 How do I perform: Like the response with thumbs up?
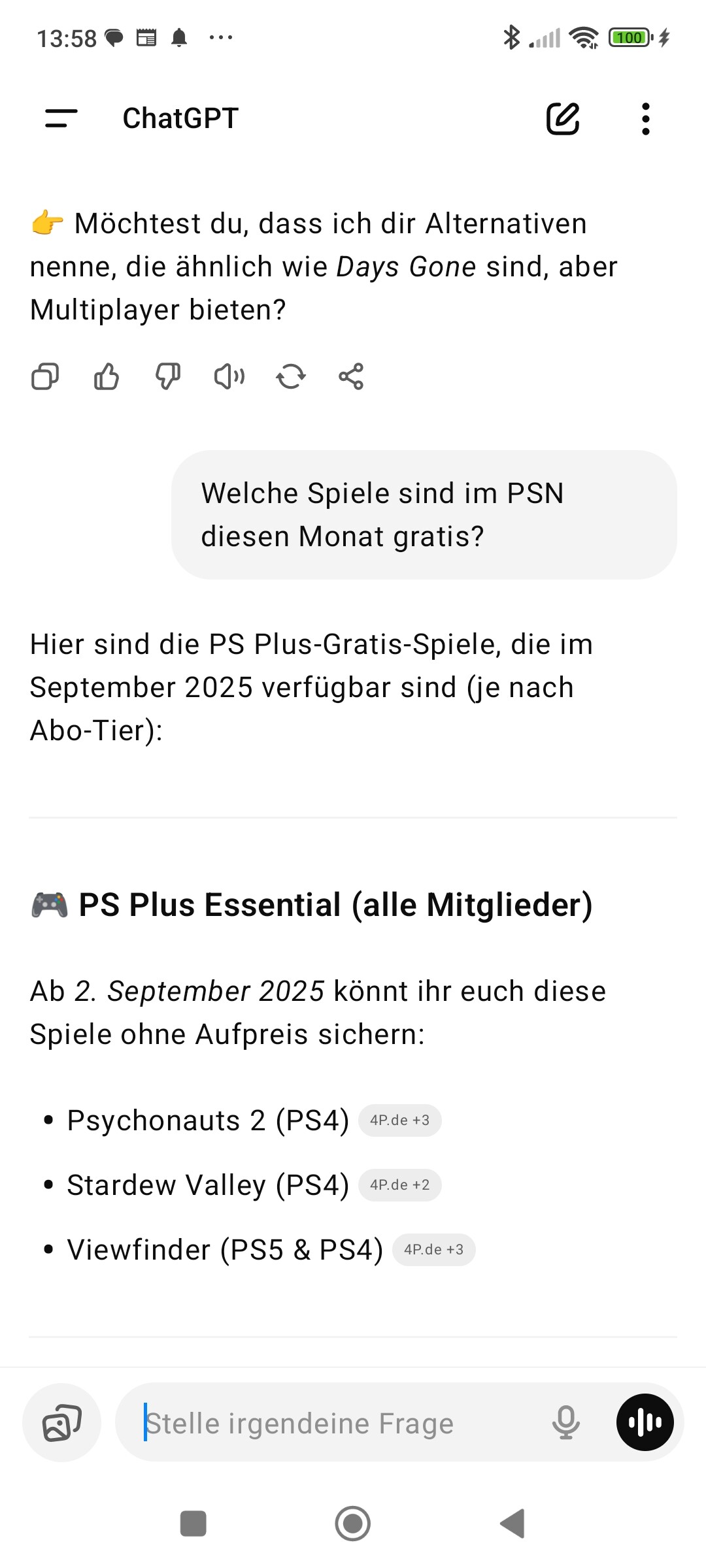[107, 376]
